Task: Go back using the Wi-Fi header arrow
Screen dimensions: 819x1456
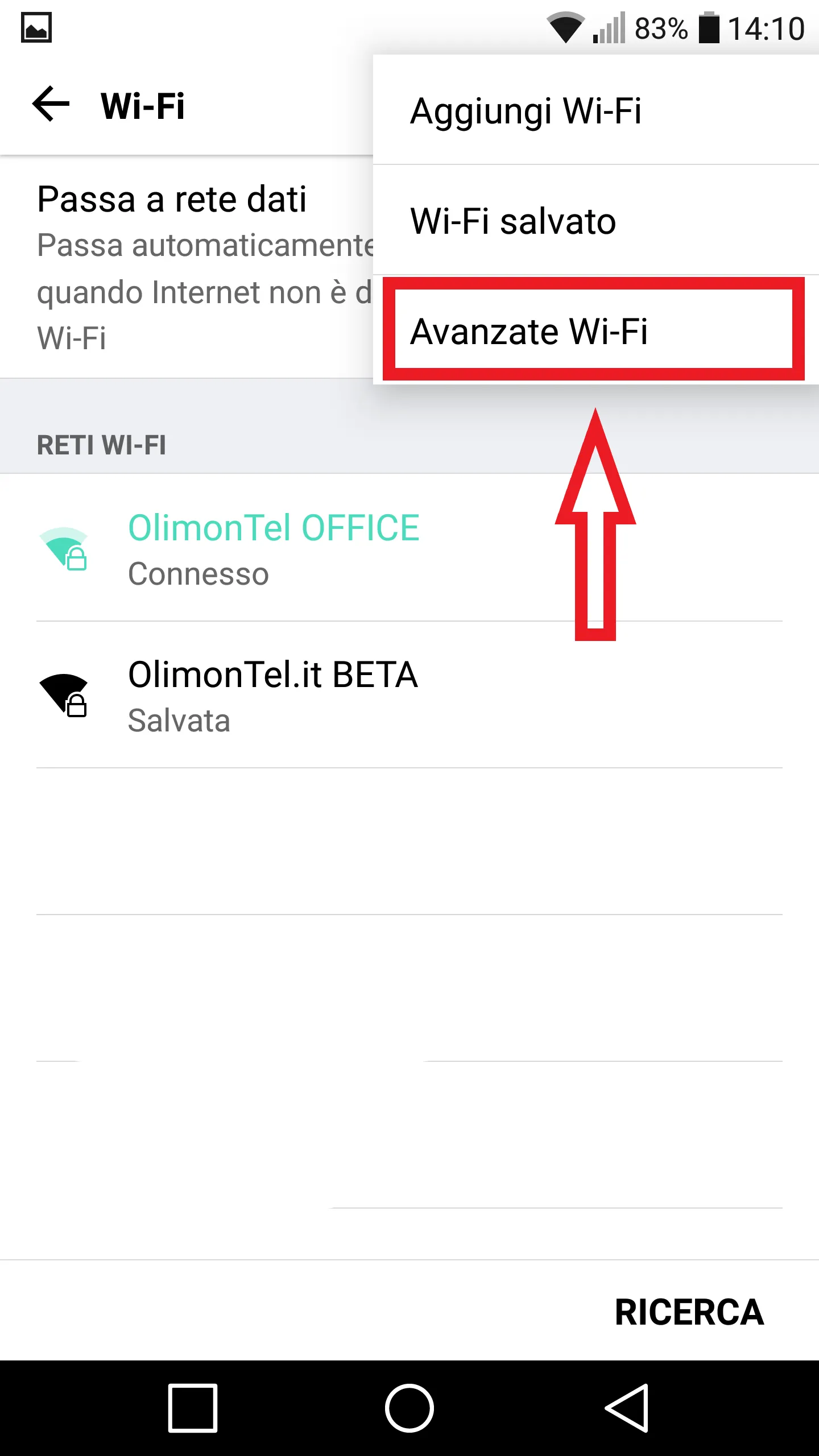Action: point(51,104)
